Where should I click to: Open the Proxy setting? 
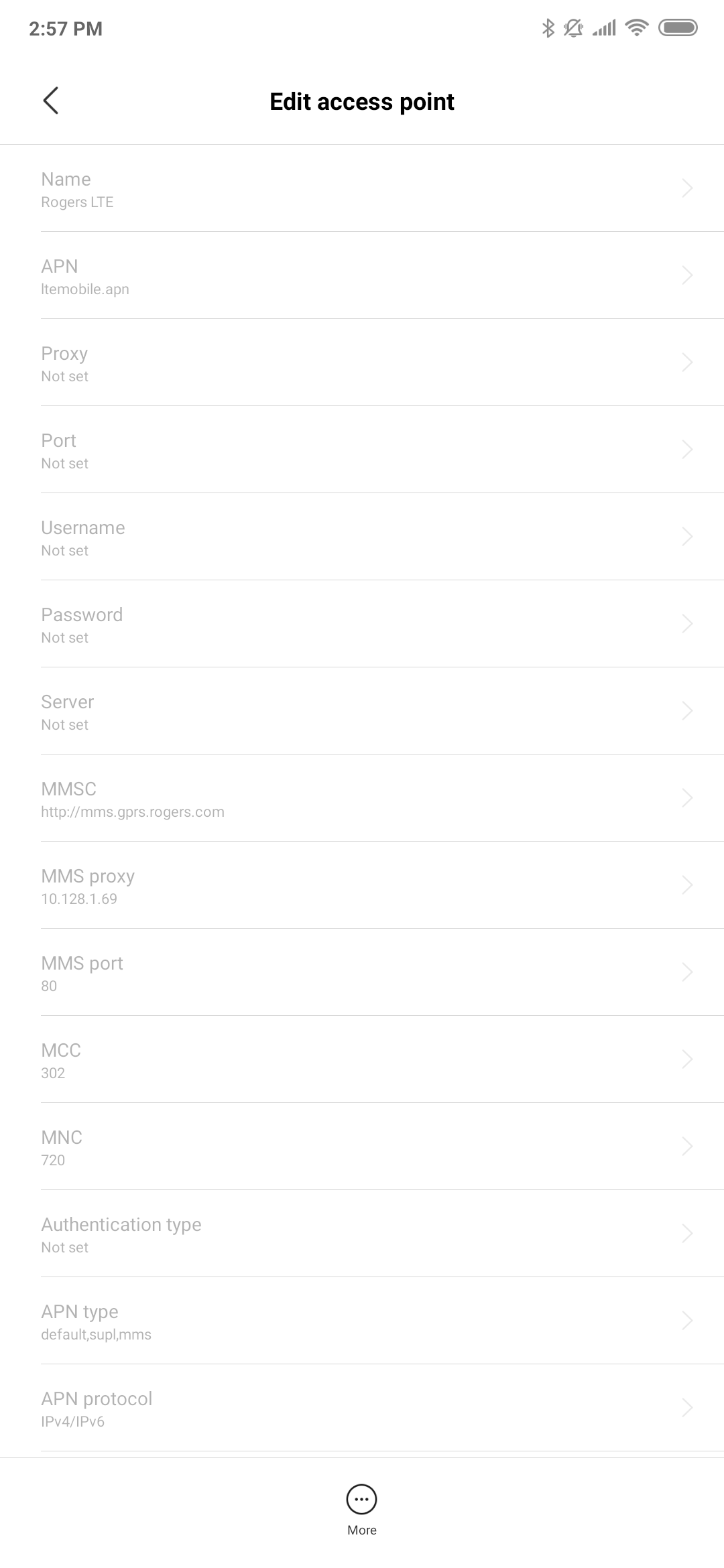tap(362, 363)
